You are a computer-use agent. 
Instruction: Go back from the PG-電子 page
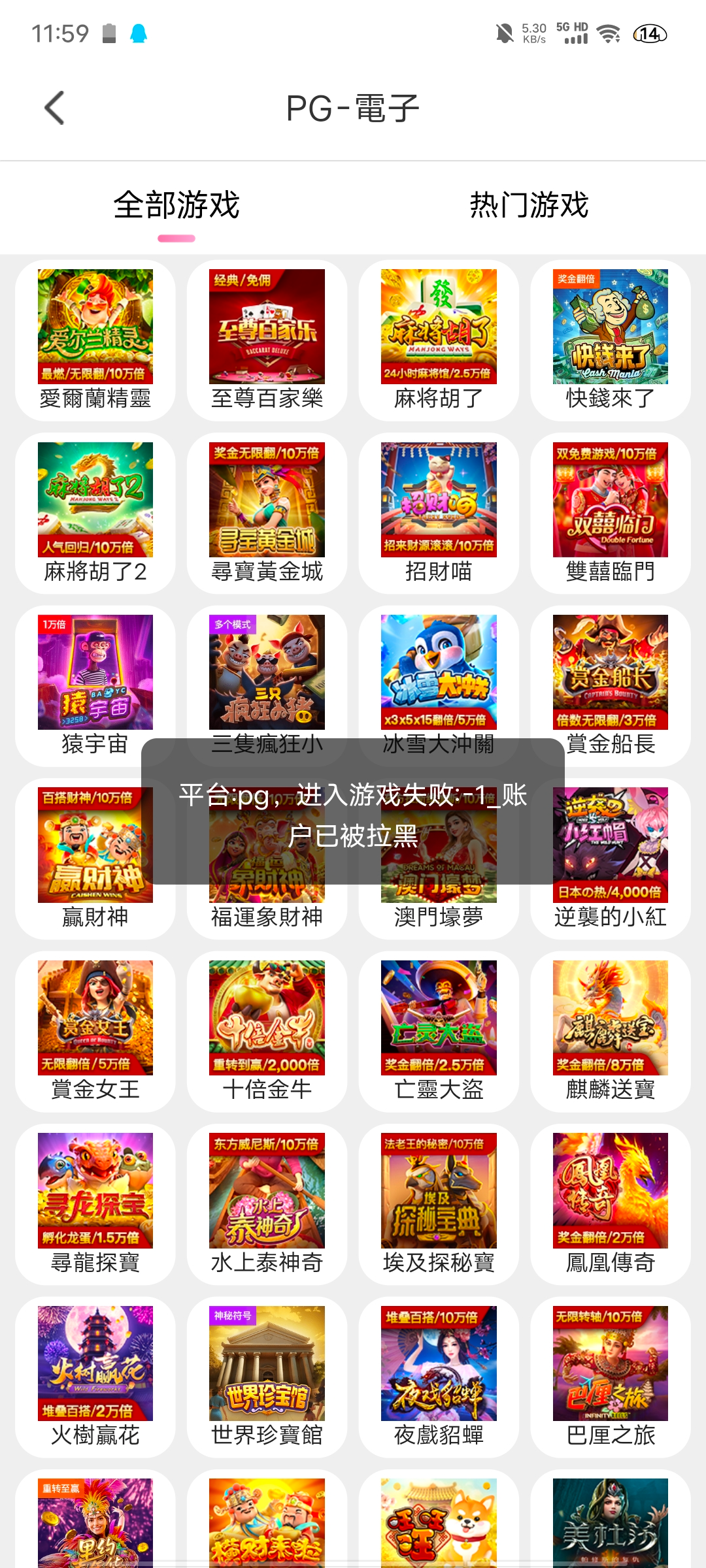coord(55,108)
